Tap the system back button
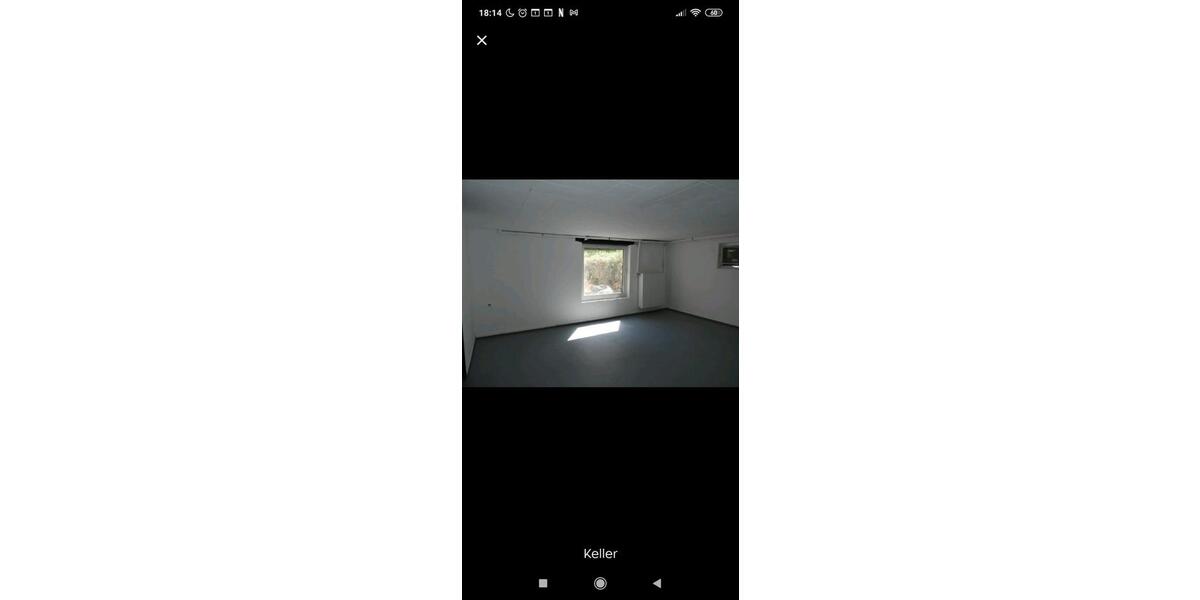Viewport: 1200px width, 600px height. pos(657,583)
